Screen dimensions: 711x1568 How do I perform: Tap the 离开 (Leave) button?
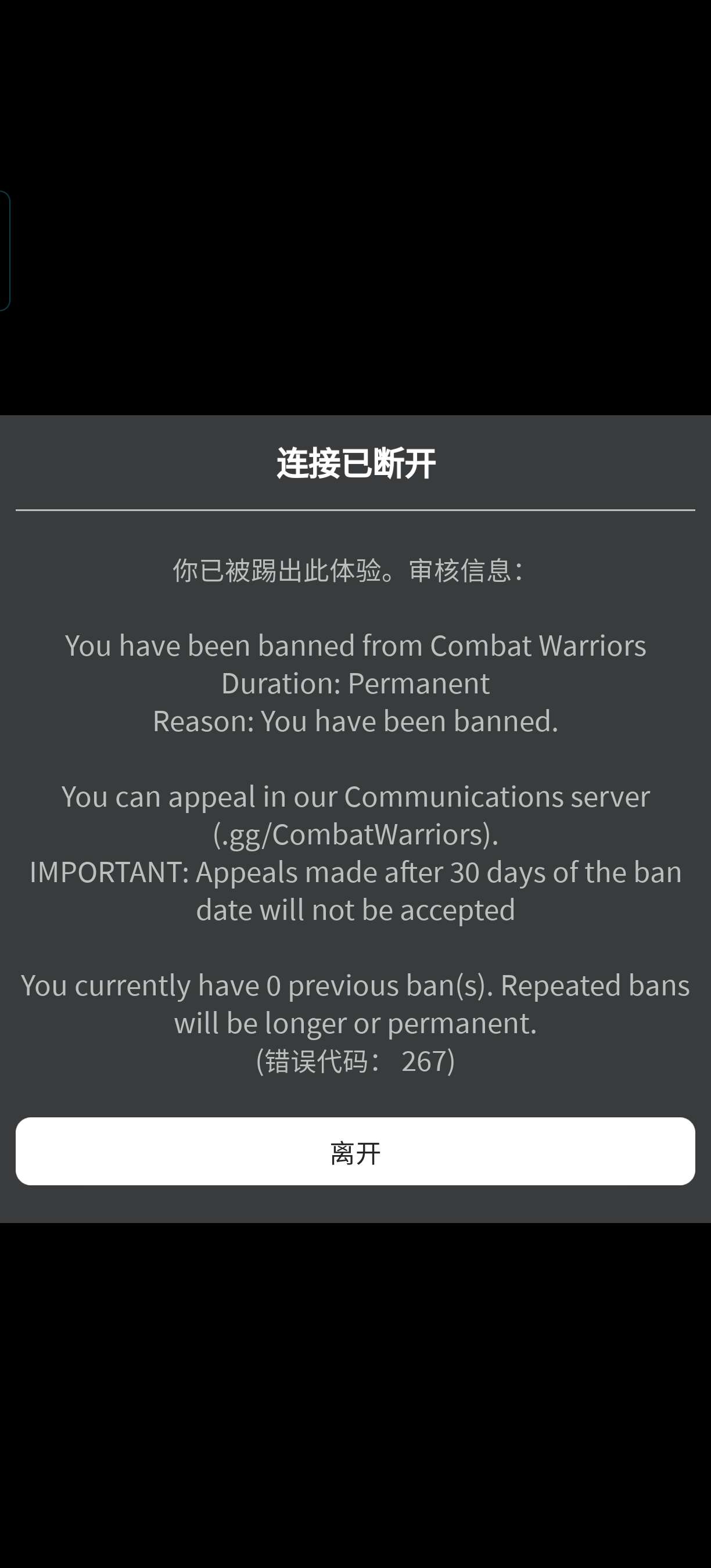[x=355, y=1151]
